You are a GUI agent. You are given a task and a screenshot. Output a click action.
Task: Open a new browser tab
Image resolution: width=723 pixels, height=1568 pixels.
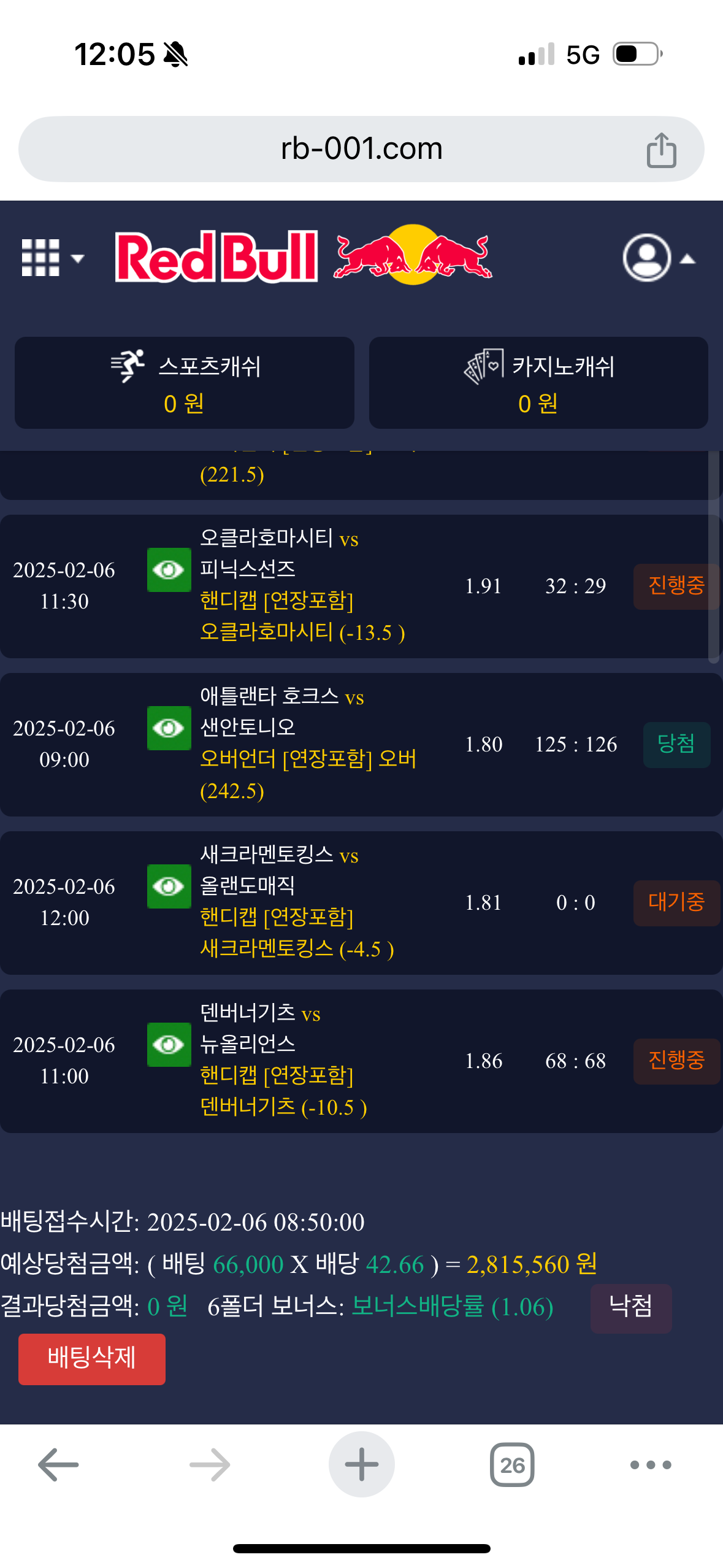pos(361,1465)
